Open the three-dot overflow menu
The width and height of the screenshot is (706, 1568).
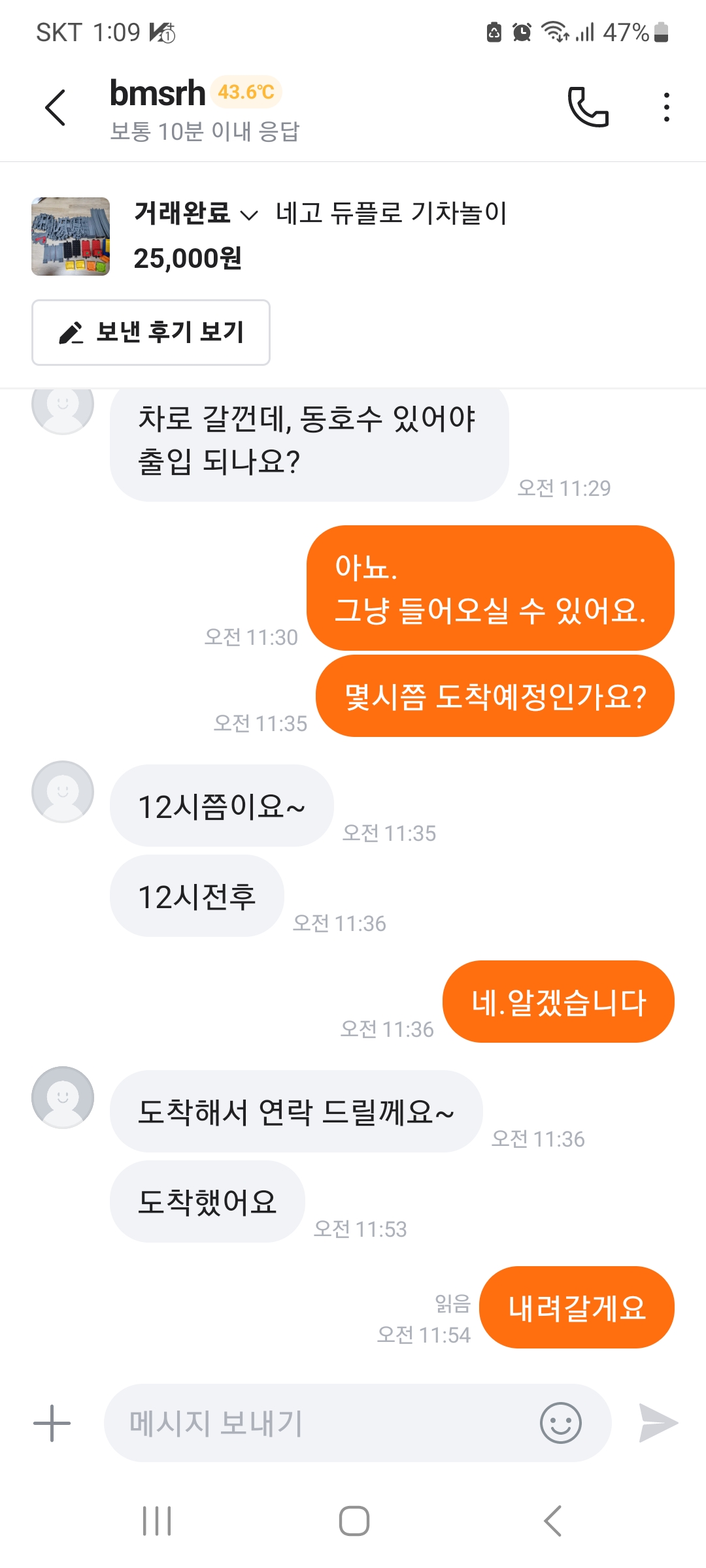click(666, 107)
